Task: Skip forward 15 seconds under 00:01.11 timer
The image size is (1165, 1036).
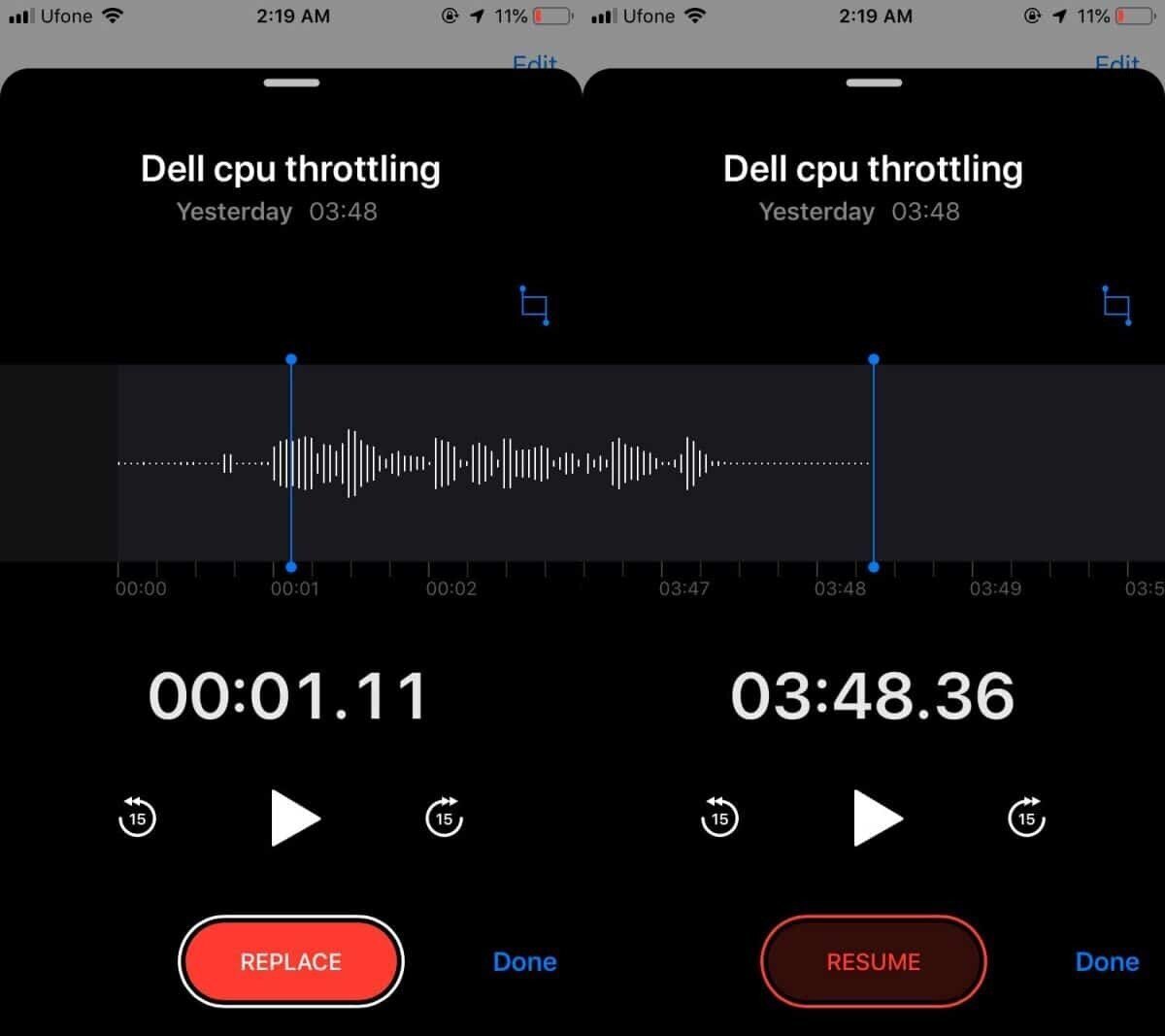Action: click(445, 818)
